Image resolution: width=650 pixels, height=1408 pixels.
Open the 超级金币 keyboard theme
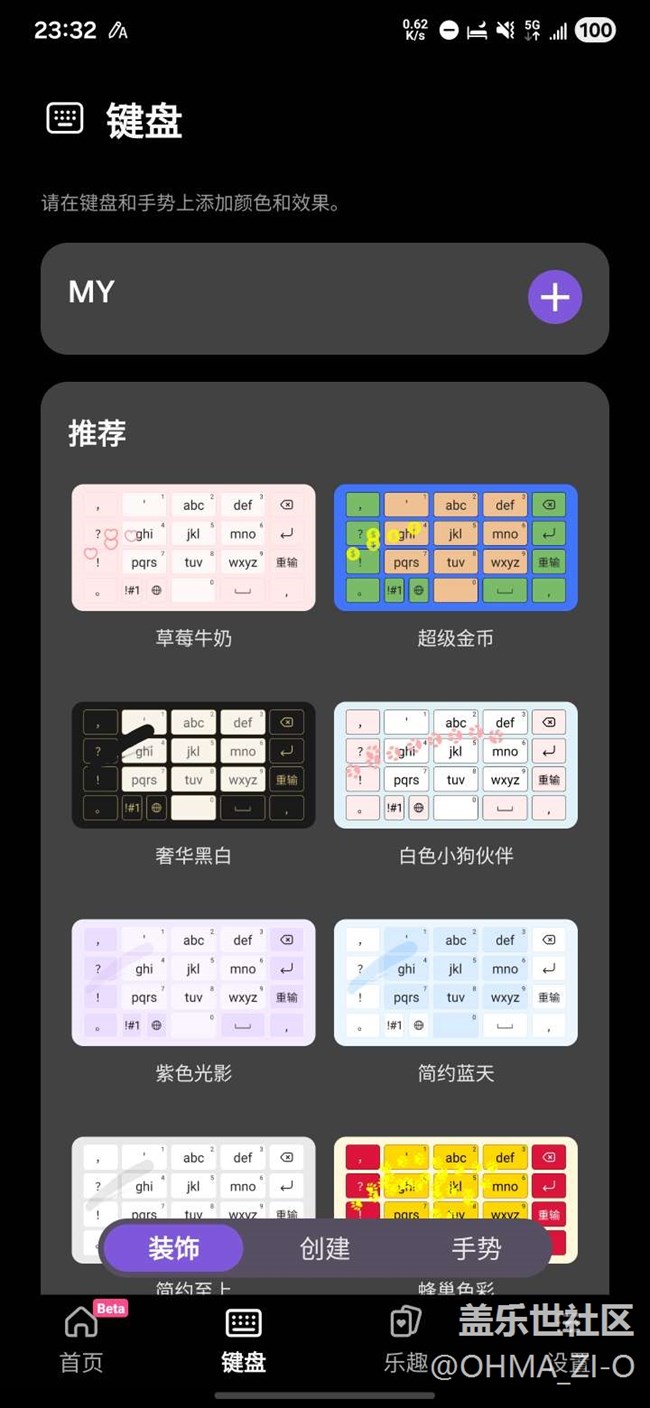pyautogui.click(x=455, y=547)
